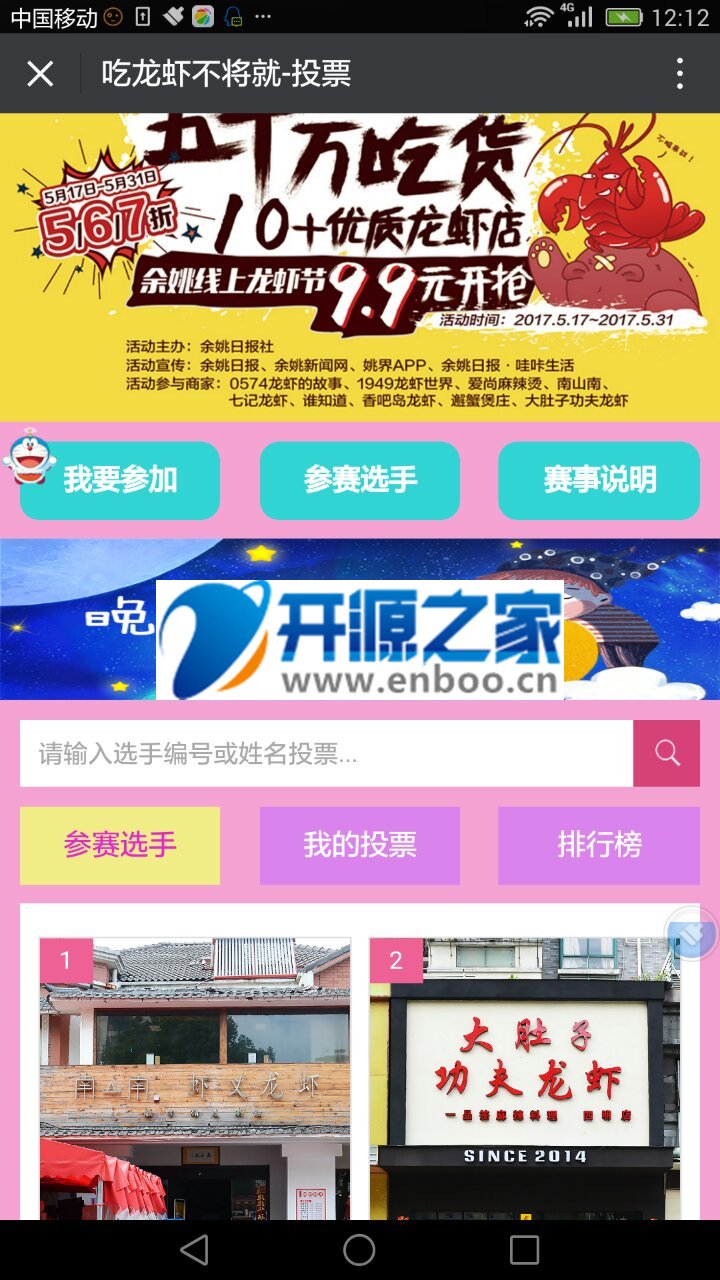720x1280 pixels.
Task: Open the 参赛选手 turquoise button
Action: (360, 480)
